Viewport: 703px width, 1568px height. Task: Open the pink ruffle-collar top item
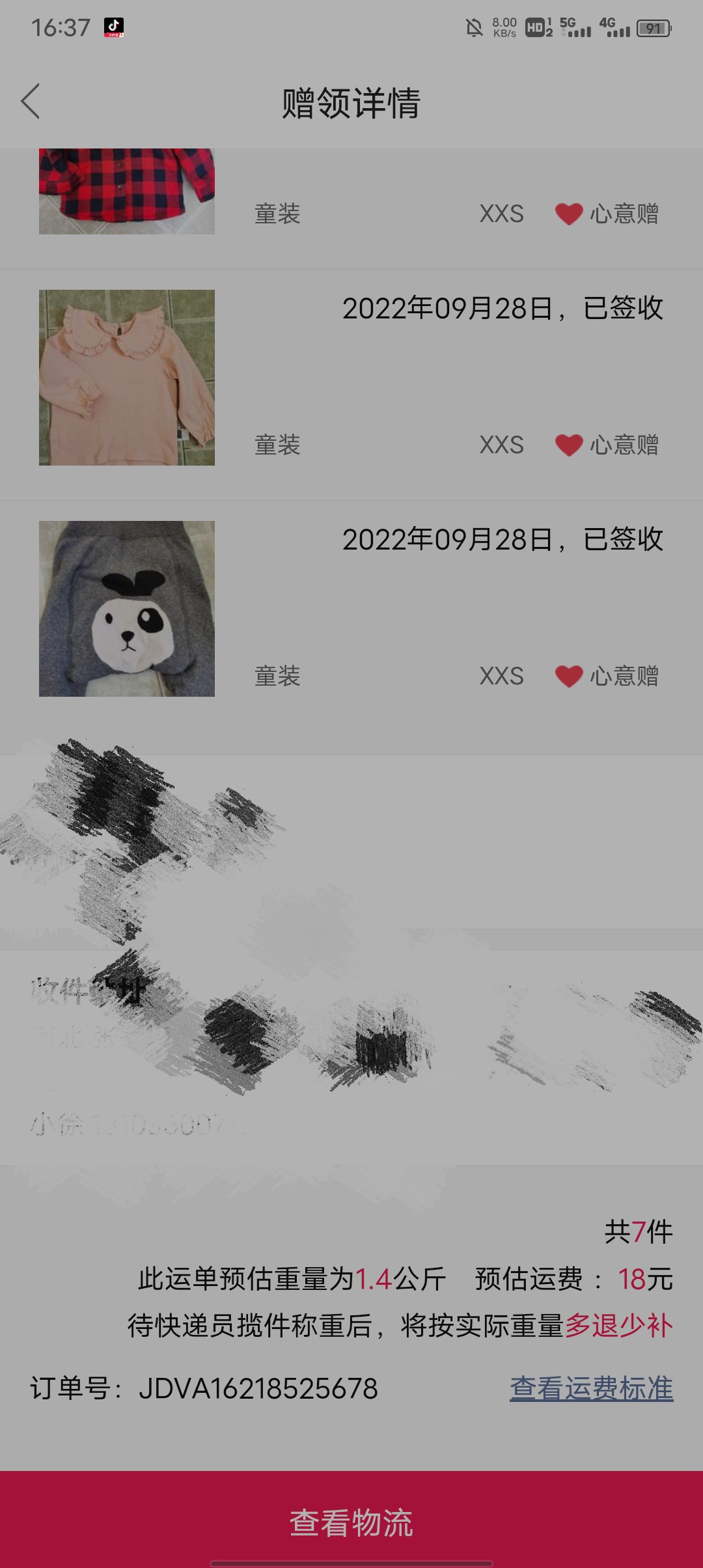tap(127, 378)
